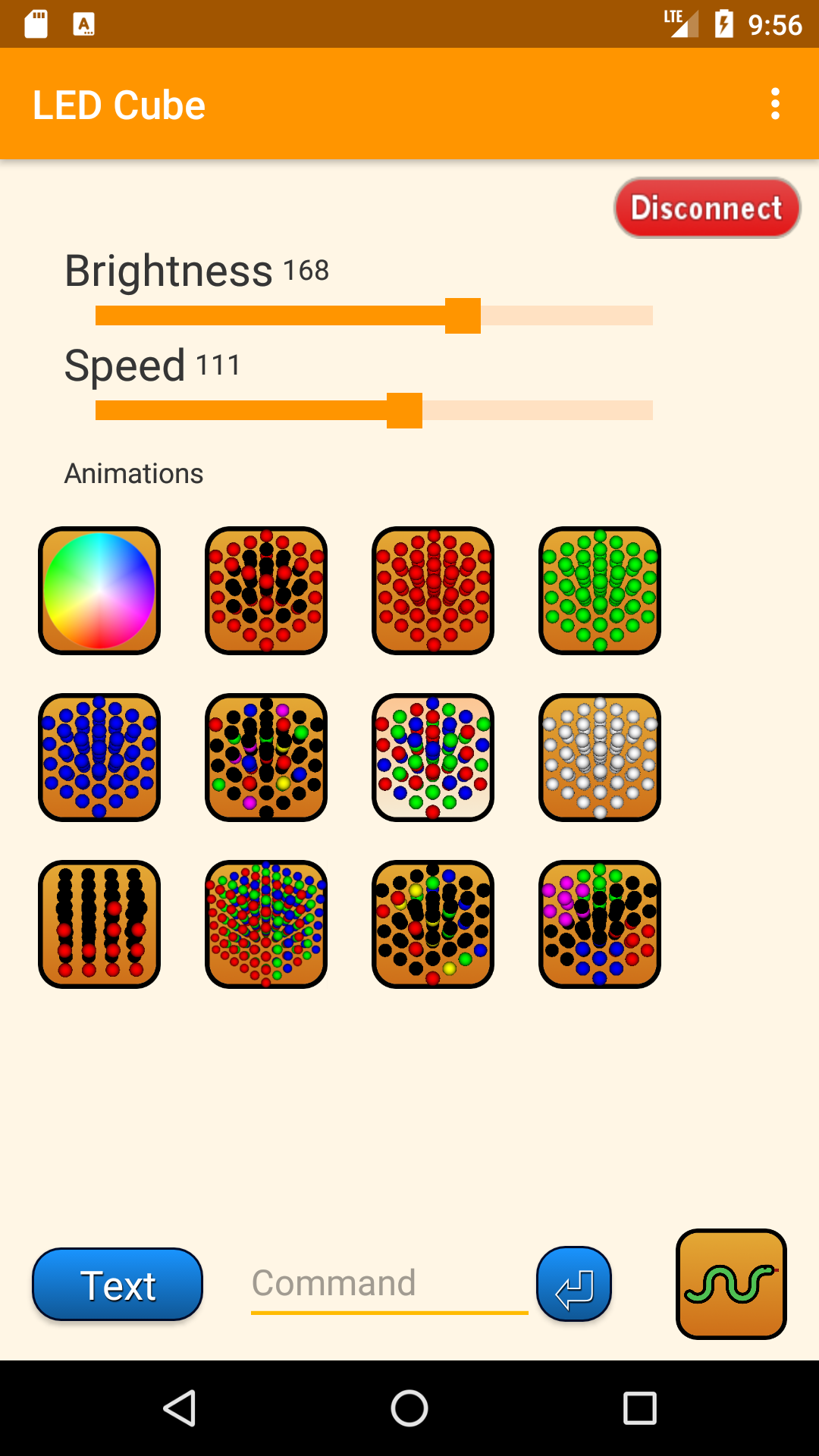Select the animation with the light cream background
Screen dimensions: 819x1456
[x=433, y=758]
